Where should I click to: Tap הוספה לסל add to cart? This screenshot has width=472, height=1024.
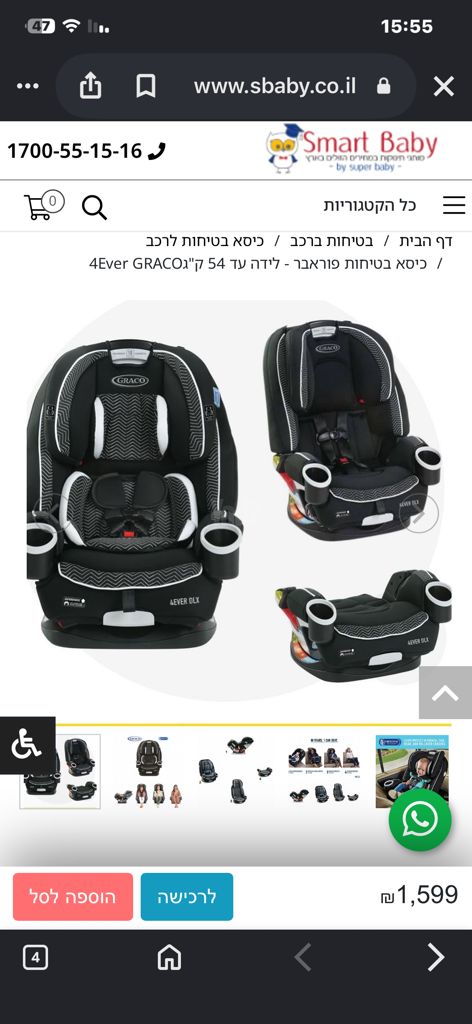click(x=72, y=897)
